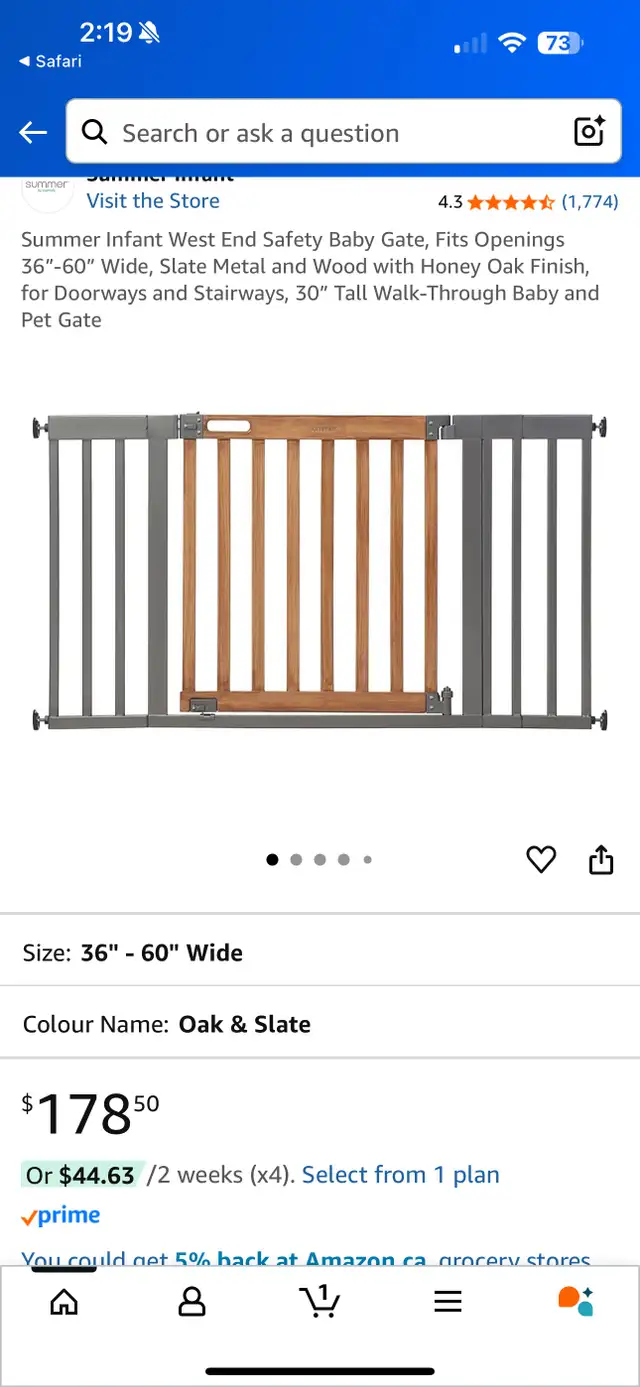
Task: Open the account profile tab
Action: click(192, 1301)
